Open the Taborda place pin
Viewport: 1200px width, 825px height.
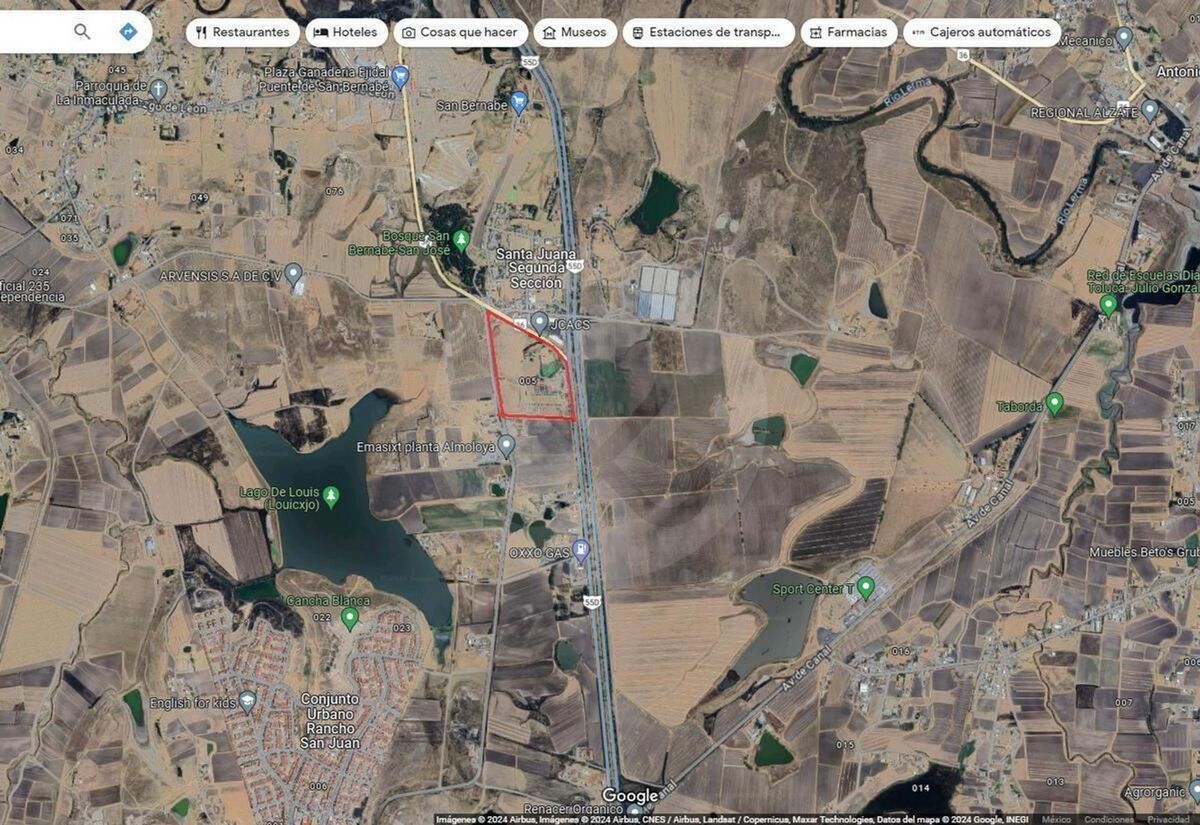tap(1054, 404)
